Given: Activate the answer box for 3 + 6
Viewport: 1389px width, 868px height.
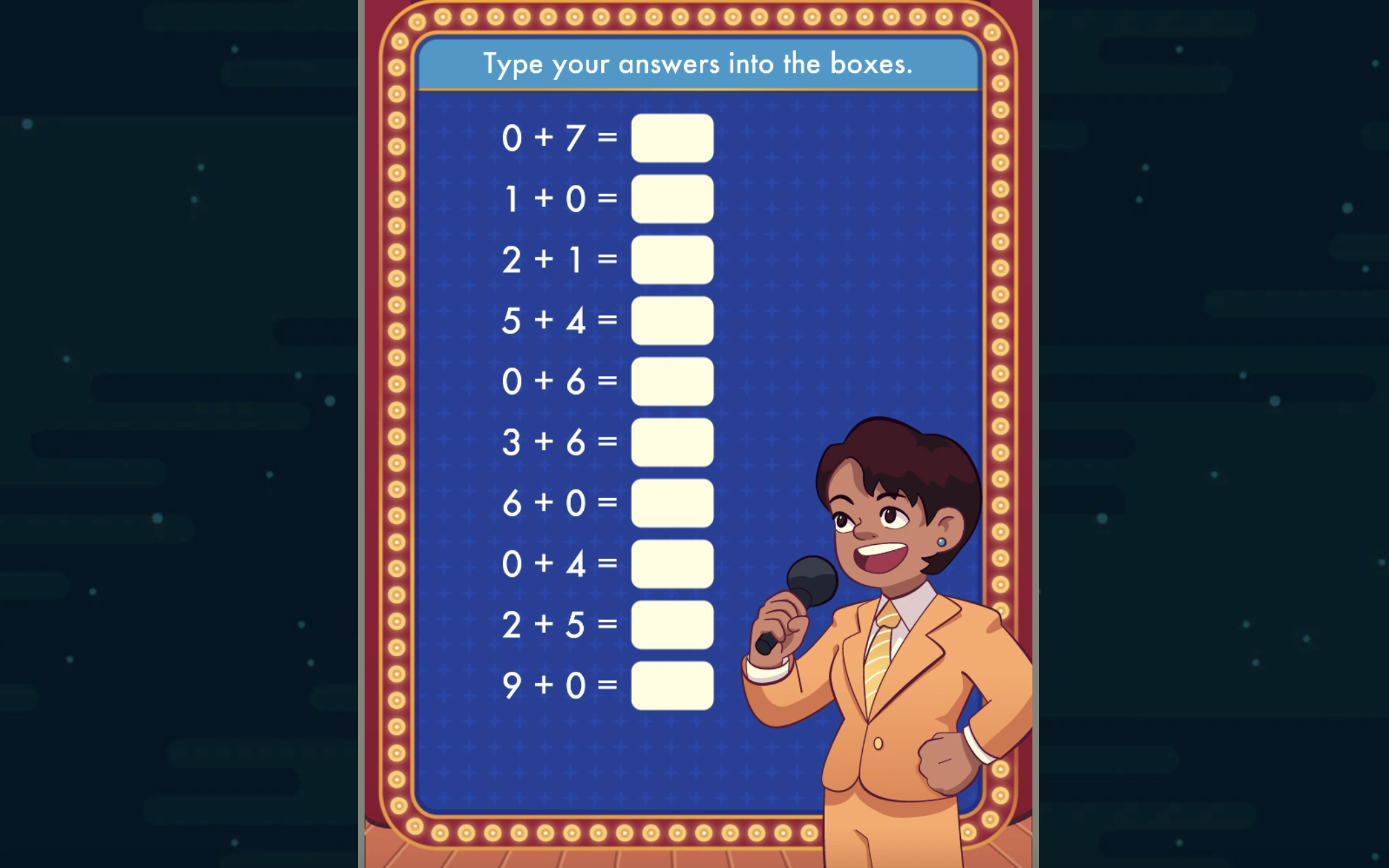Looking at the screenshot, I should pyautogui.click(x=672, y=442).
